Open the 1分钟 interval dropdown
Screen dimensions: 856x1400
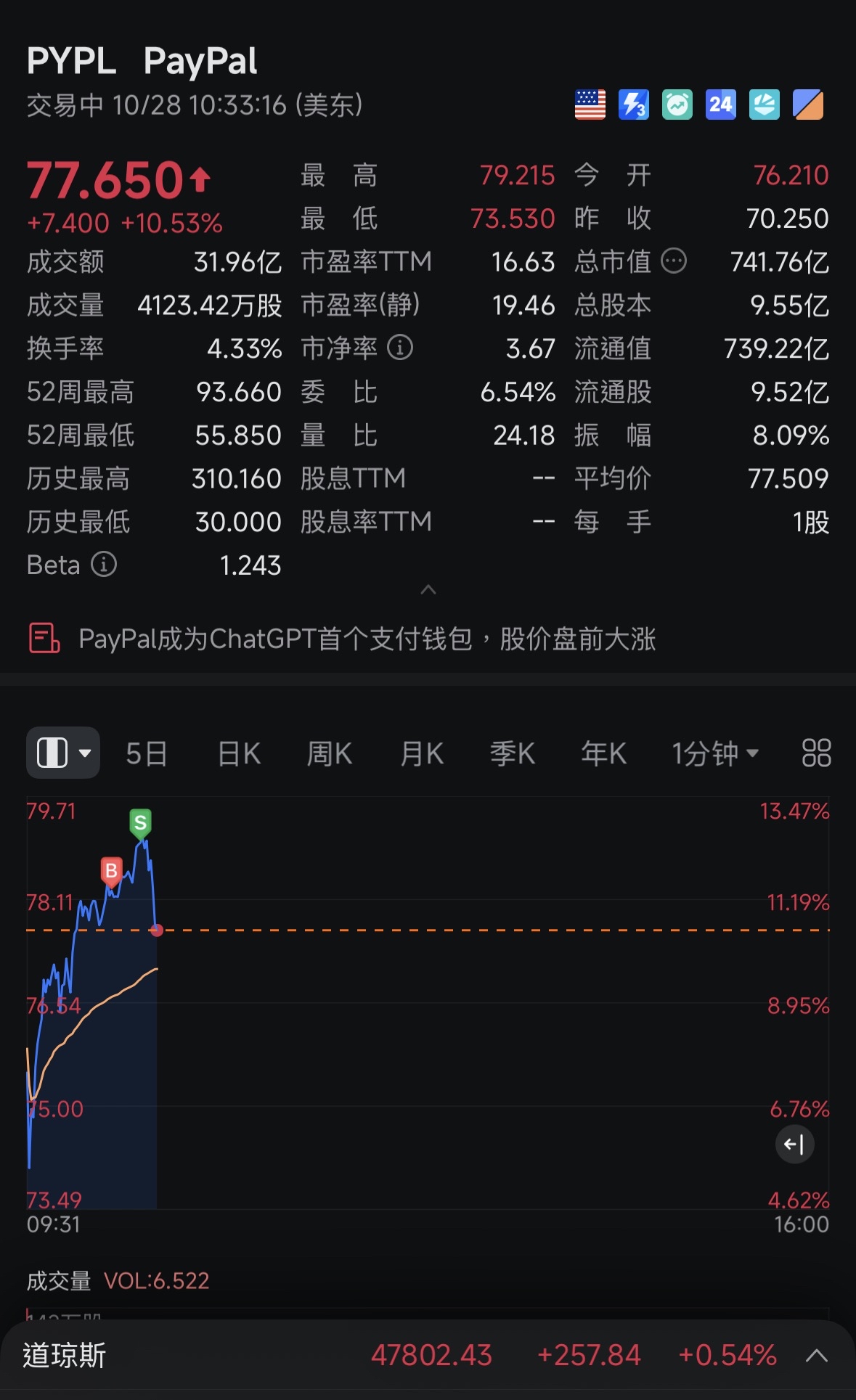tap(715, 754)
